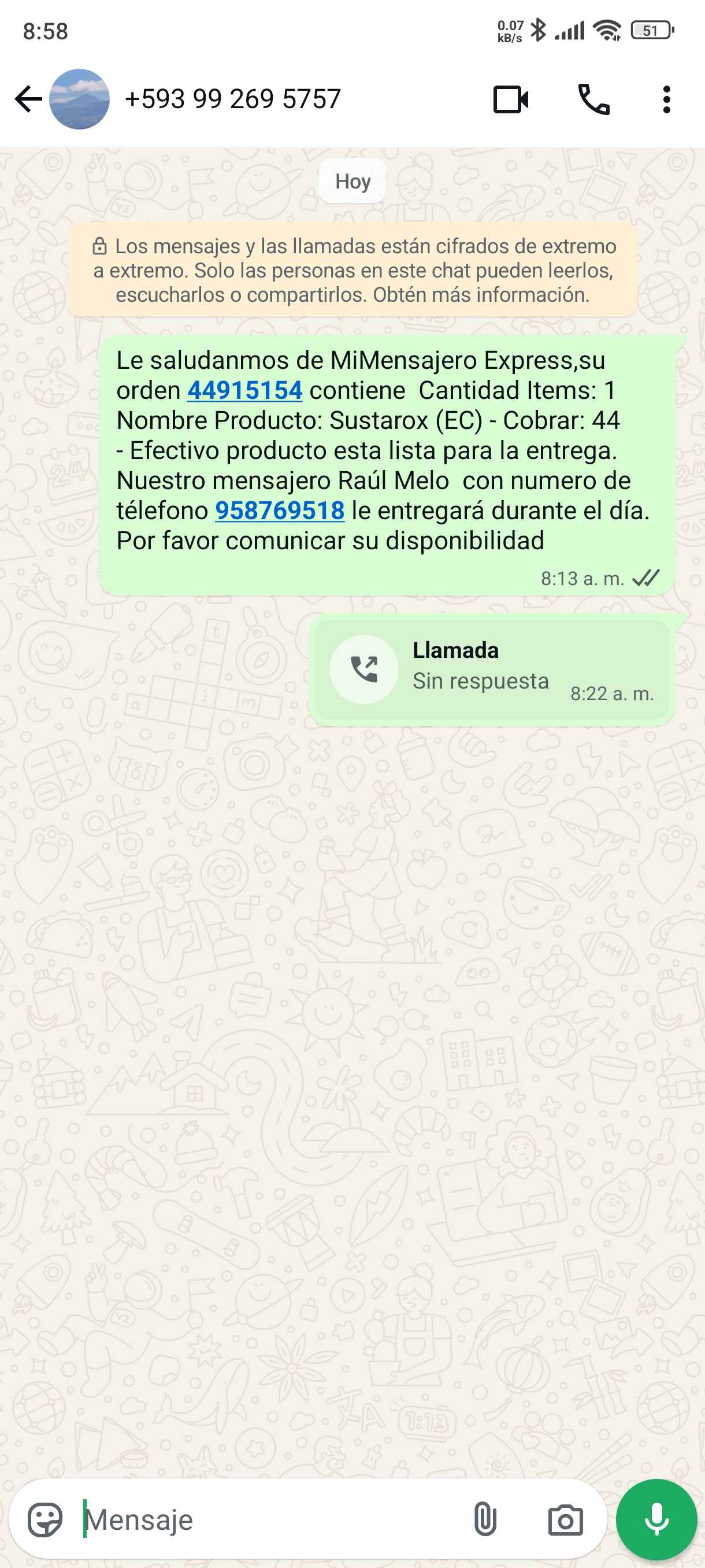Open the encryption info notice
This screenshot has height=1568, width=705.
click(x=353, y=270)
